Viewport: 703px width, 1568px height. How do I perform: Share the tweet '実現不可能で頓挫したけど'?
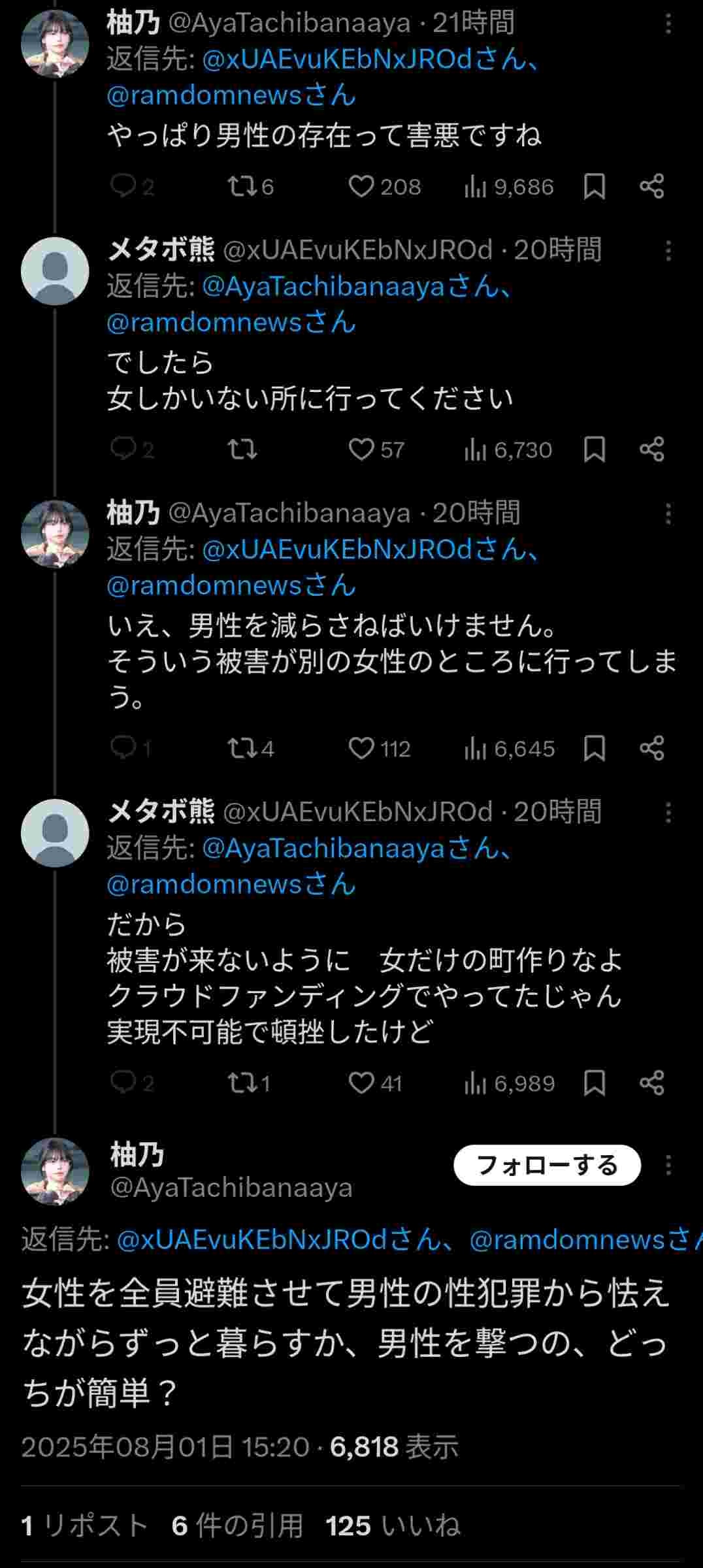(651, 1083)
